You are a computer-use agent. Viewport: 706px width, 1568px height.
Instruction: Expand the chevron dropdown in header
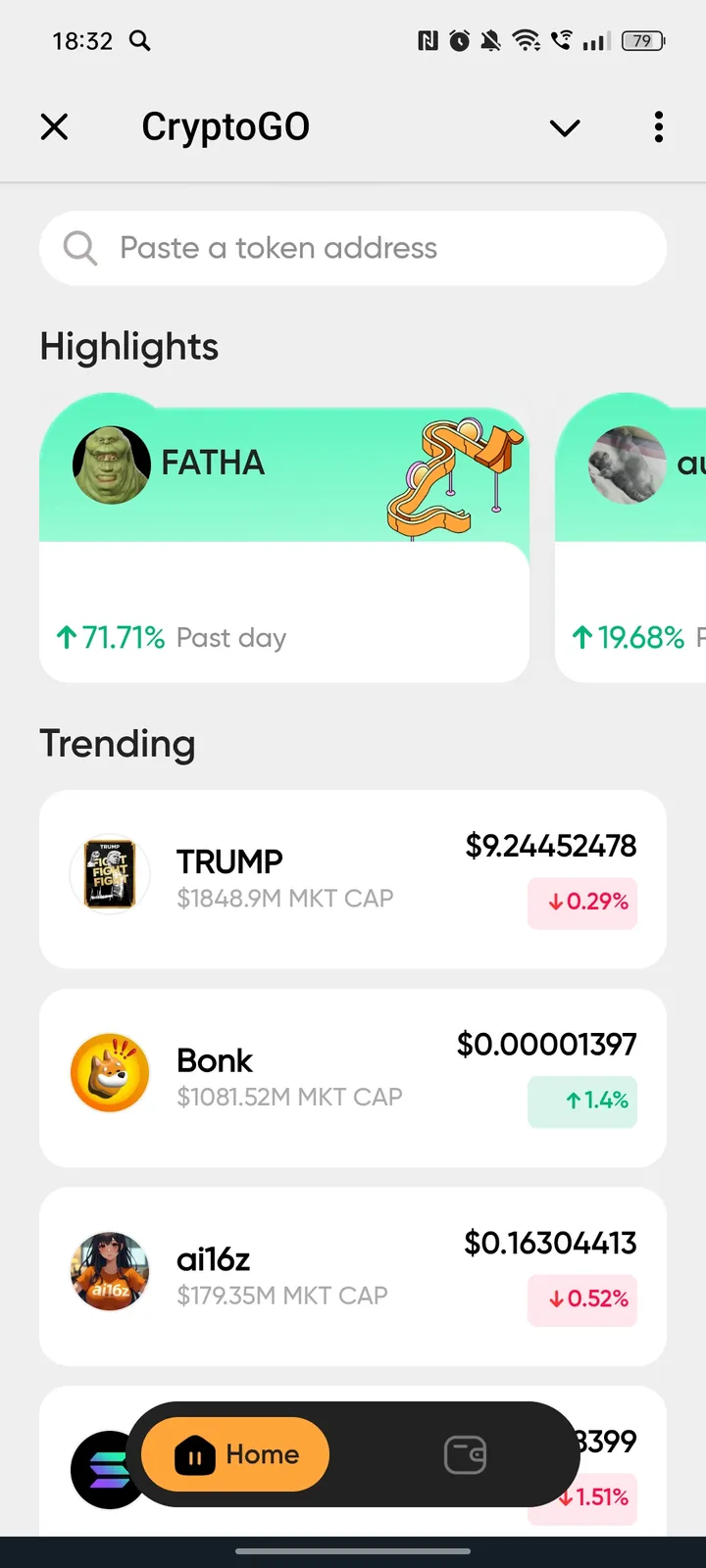pos(565,127)
